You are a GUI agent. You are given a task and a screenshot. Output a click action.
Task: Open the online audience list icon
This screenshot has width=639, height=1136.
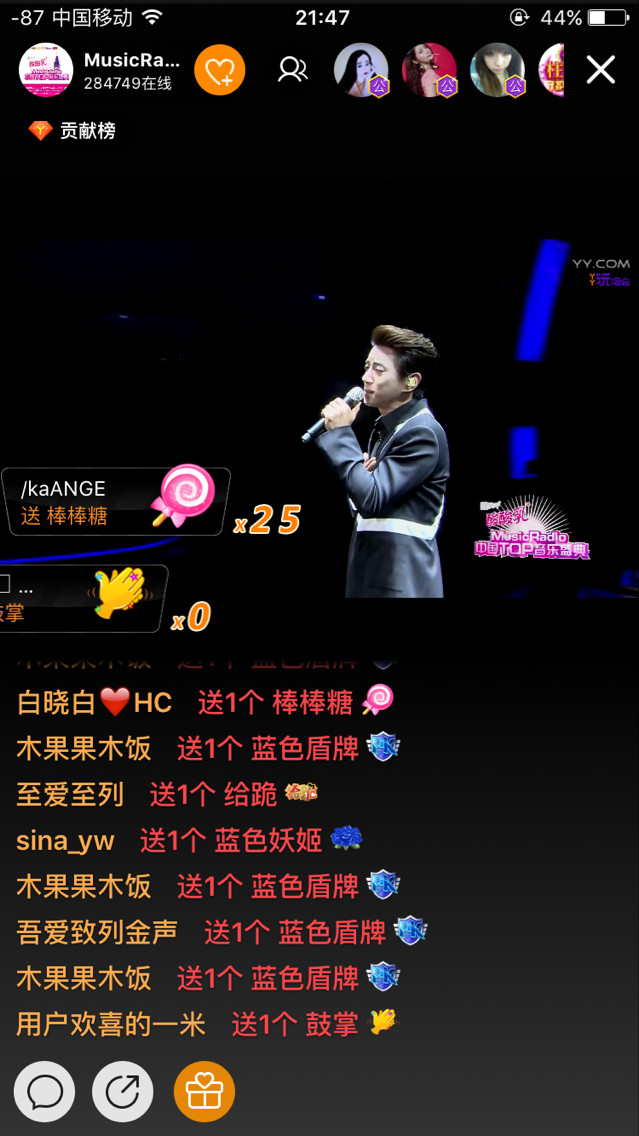coord(292,70)
